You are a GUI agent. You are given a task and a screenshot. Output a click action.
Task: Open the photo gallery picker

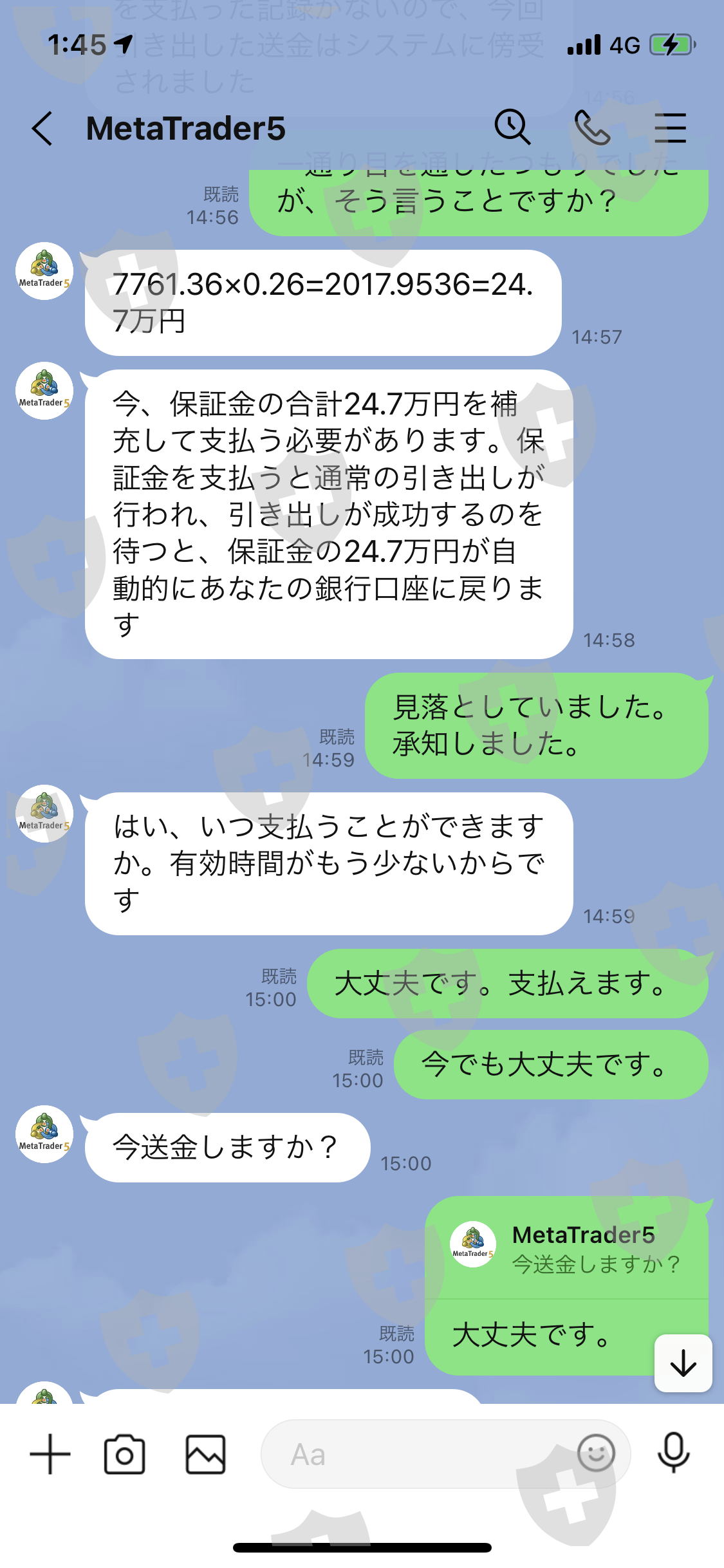click(x=205, y=1454)
